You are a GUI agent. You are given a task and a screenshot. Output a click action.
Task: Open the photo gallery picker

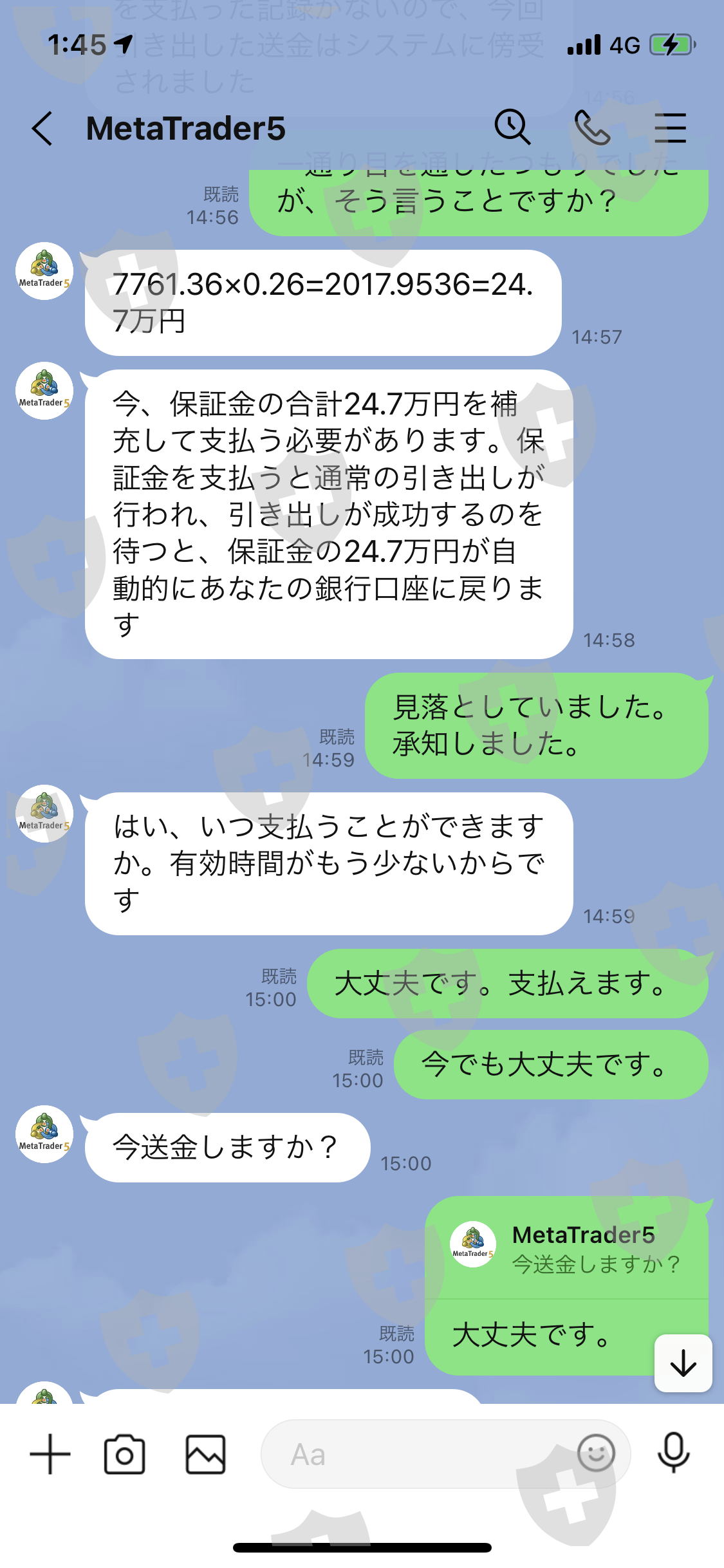click(x=205, y=1454)
